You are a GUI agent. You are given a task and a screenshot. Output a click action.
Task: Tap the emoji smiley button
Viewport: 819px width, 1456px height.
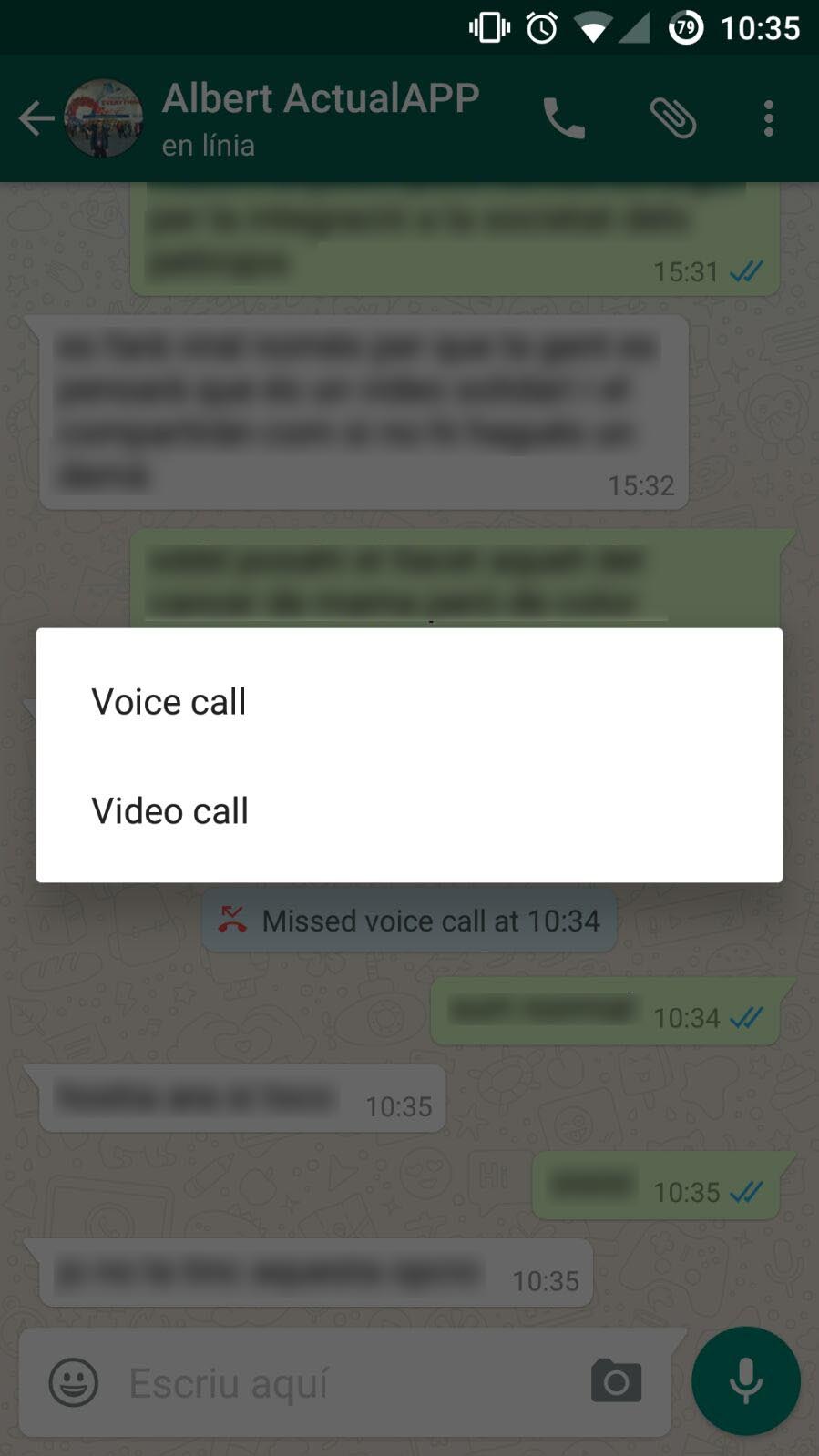click(74, 1382)
